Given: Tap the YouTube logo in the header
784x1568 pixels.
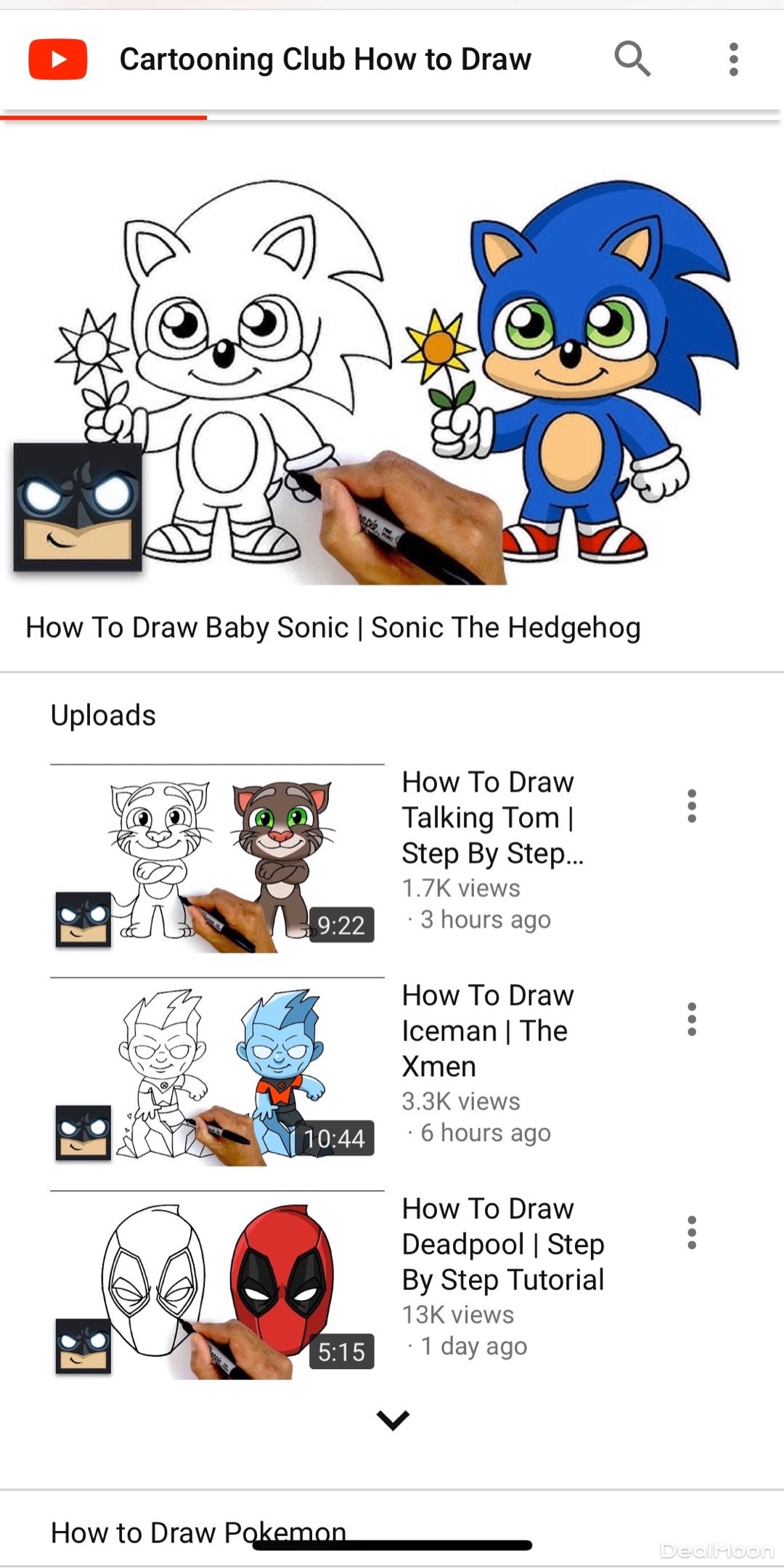Looking at the screenshot, I should 58,59.
